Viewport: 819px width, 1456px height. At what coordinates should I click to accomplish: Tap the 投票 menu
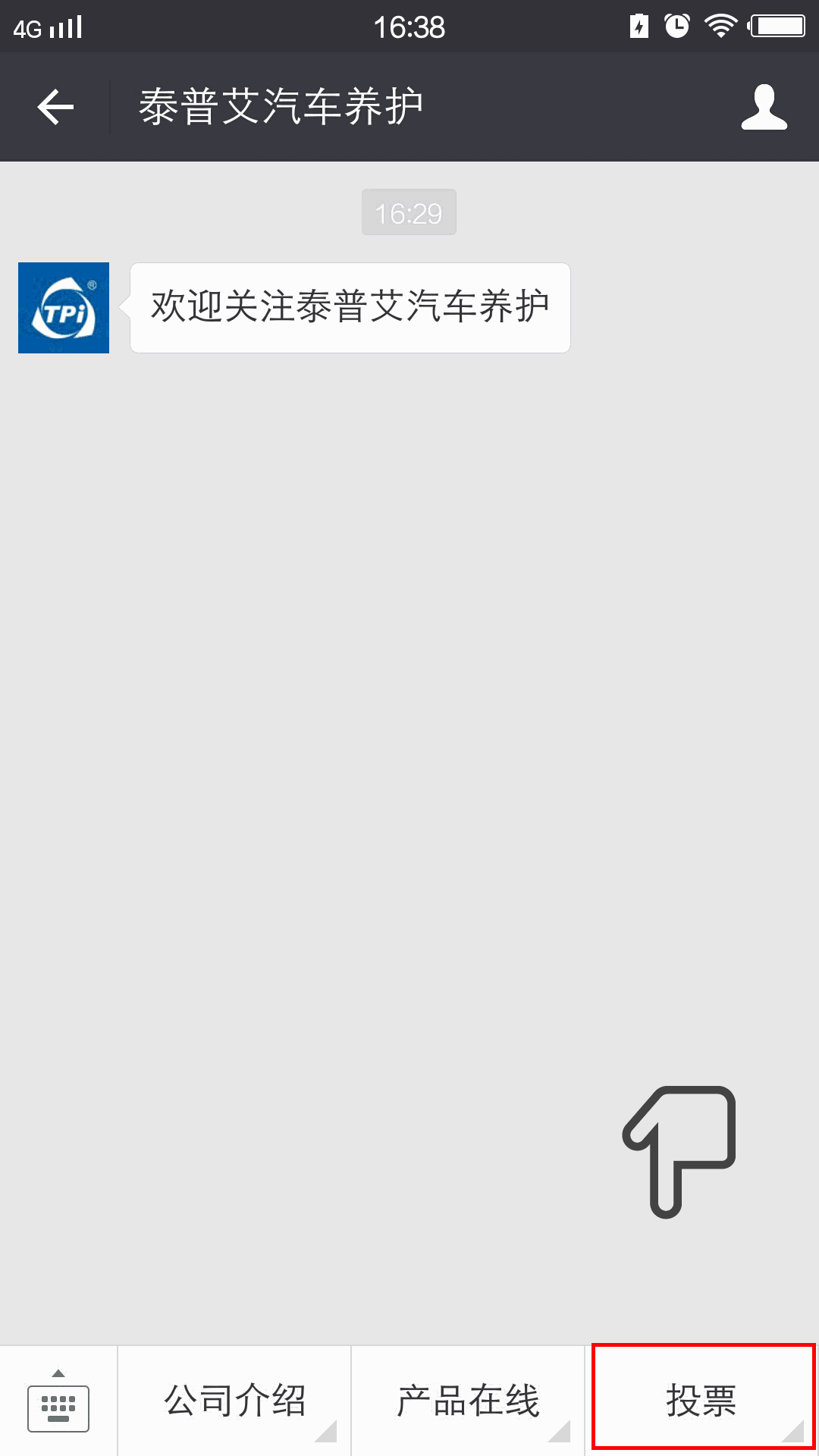click(702, 1401)
